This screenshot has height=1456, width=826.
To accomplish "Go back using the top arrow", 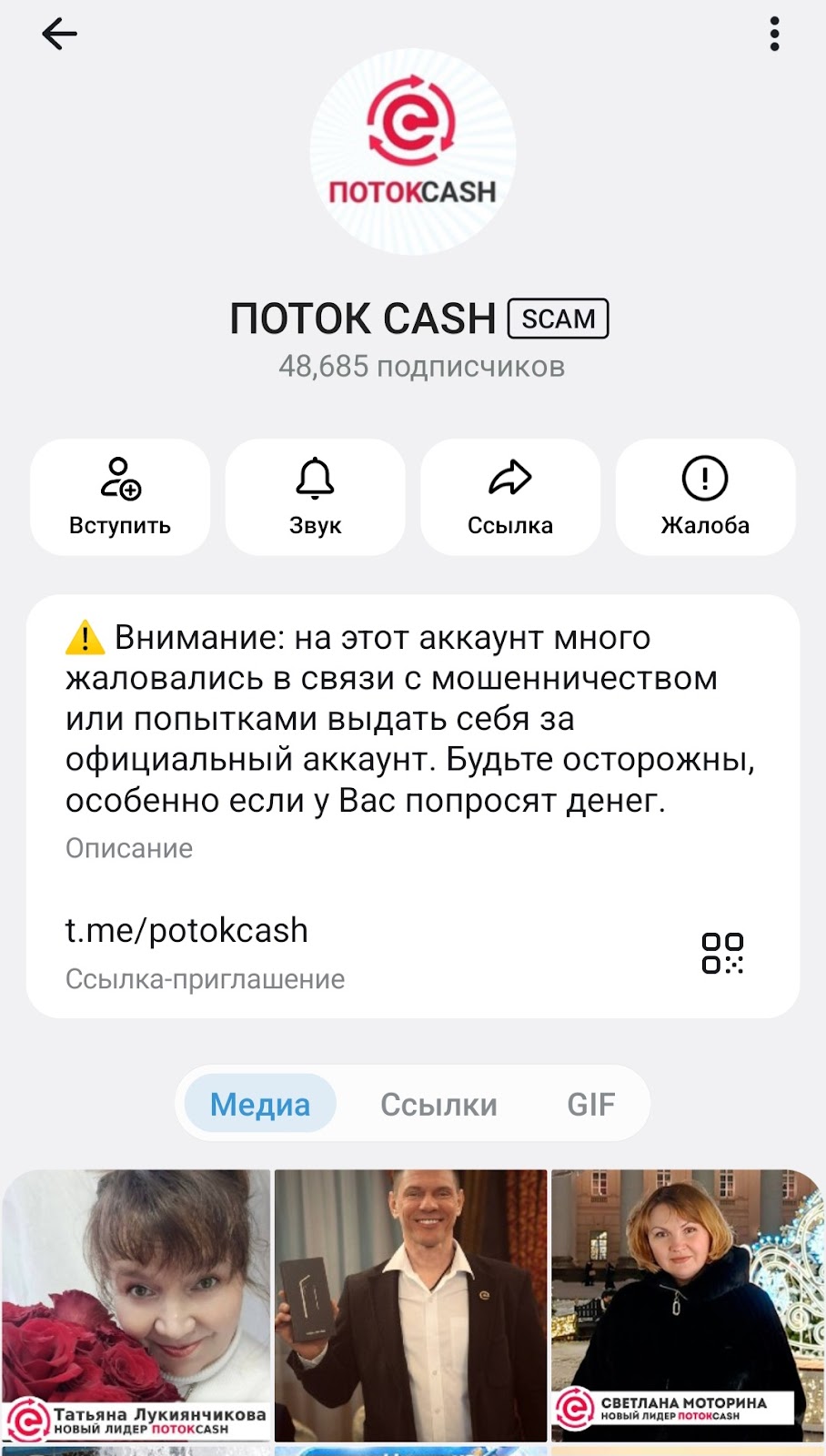I will point(60,35).
